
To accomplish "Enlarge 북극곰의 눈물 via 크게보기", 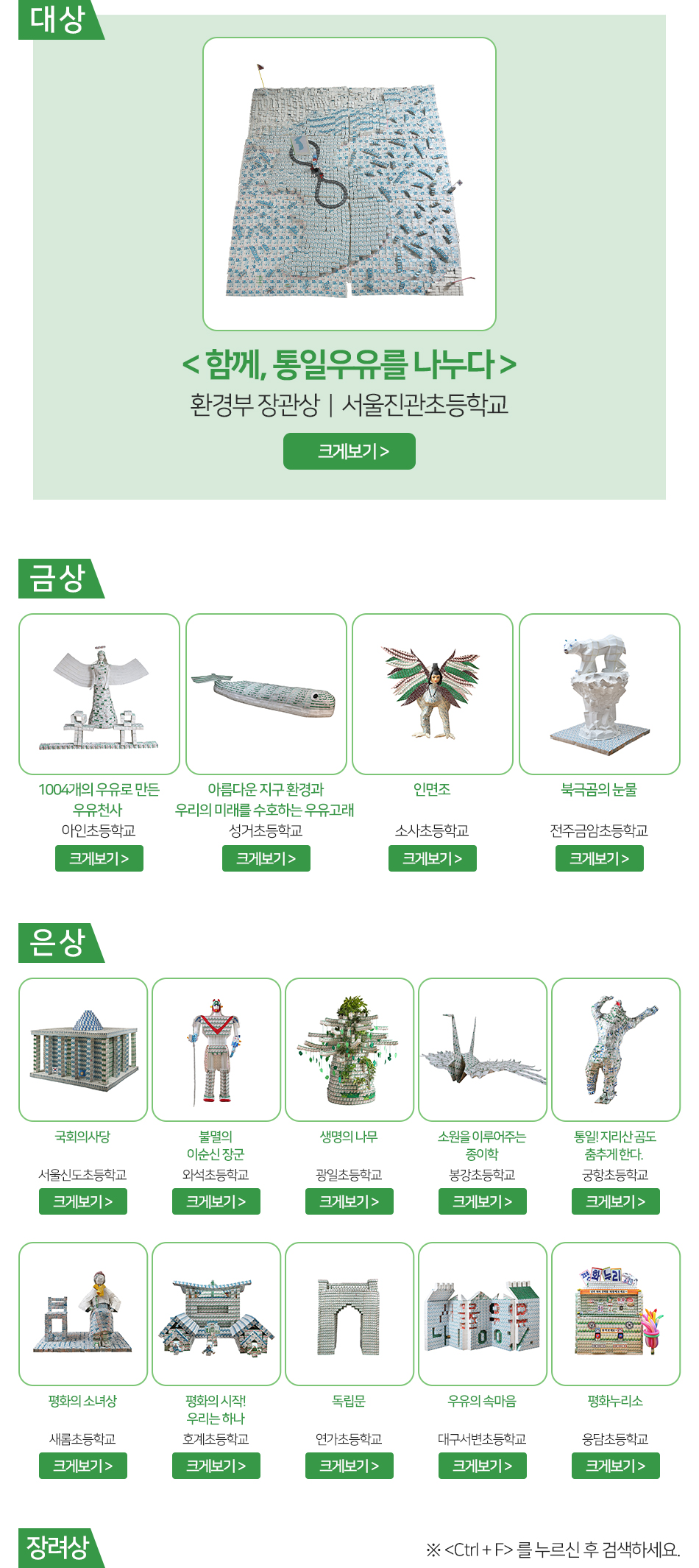I will coord(599,858).
